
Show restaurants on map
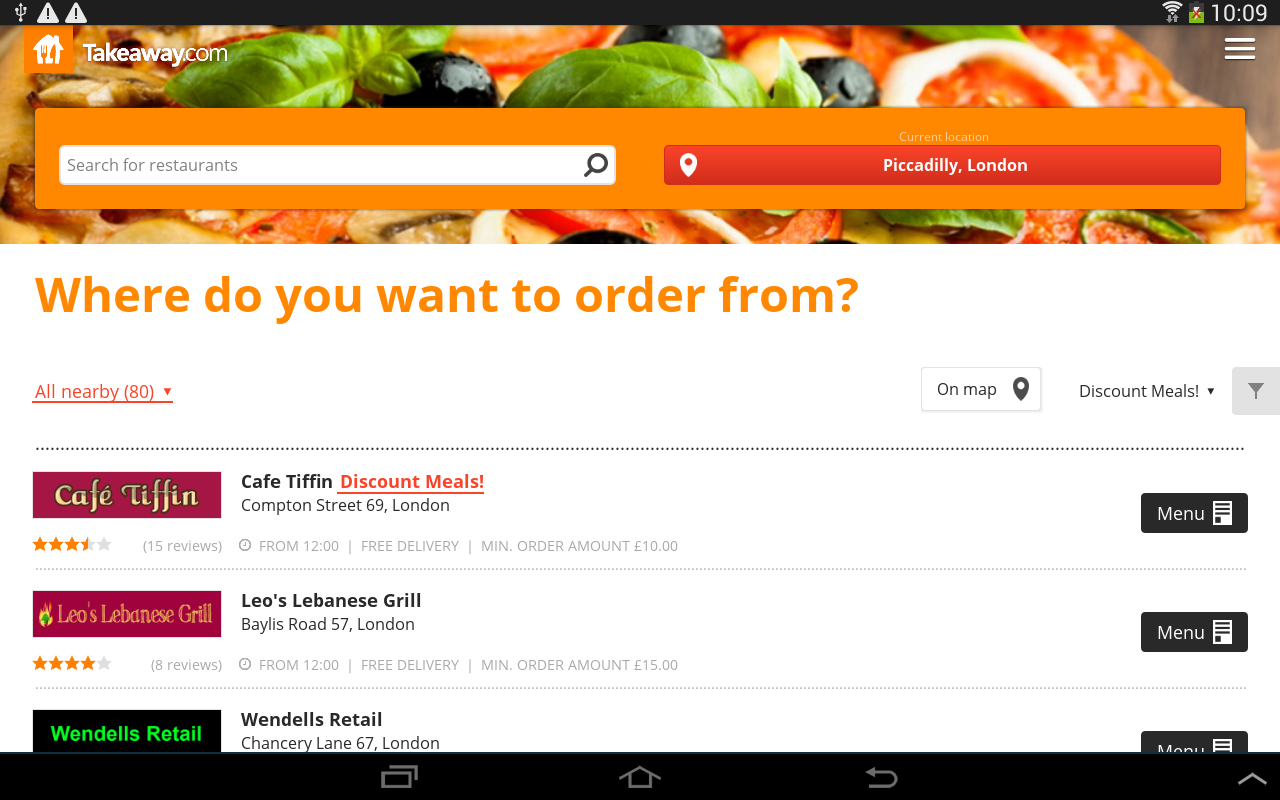click(980, 390)
